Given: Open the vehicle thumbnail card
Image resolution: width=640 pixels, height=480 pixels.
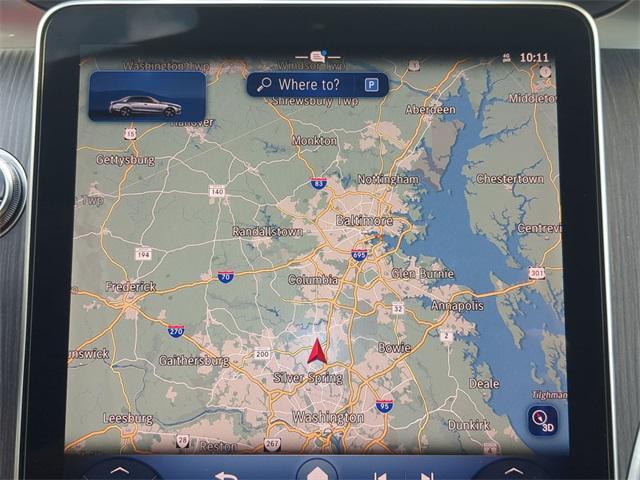Looking at the screenshot, I should click(146, 97).
